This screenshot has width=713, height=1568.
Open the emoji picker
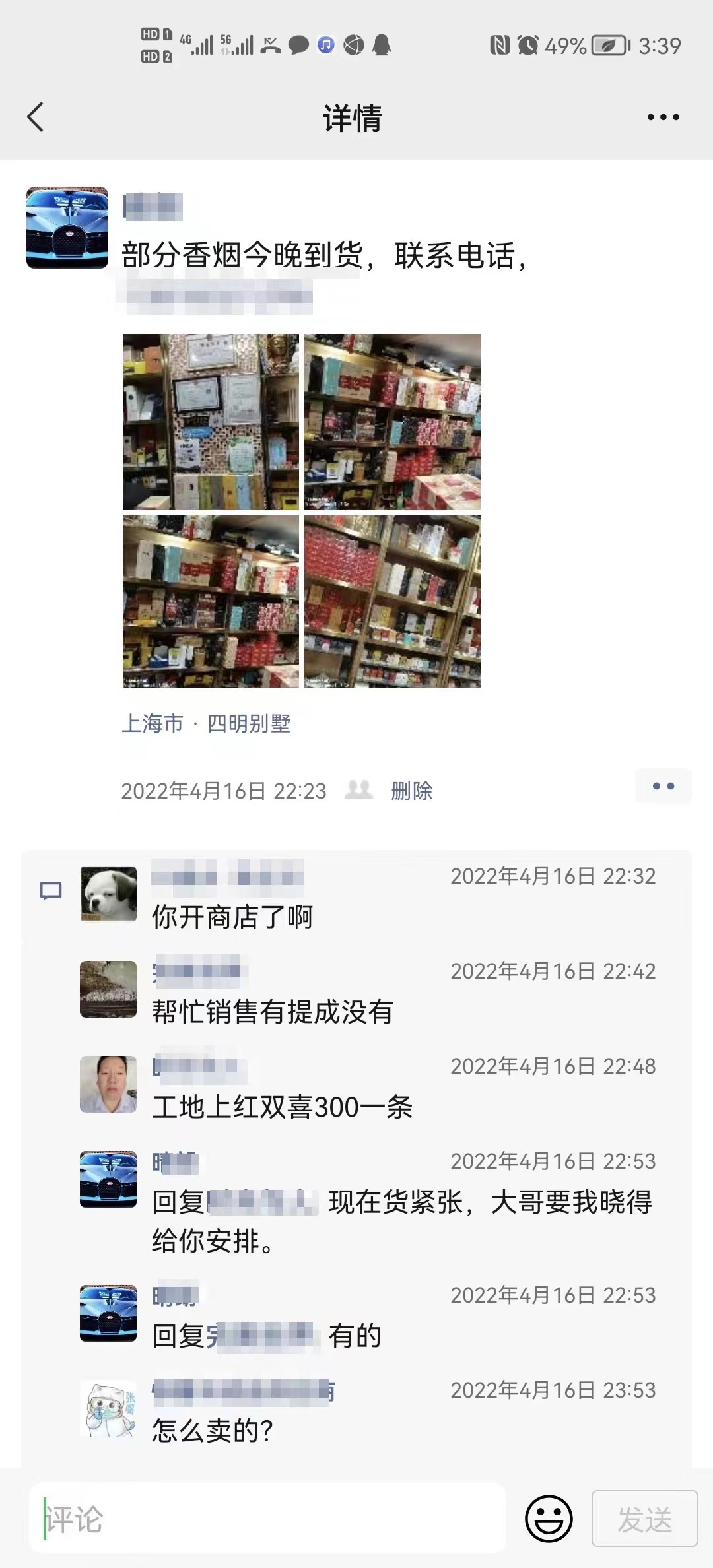(549, 1519)
